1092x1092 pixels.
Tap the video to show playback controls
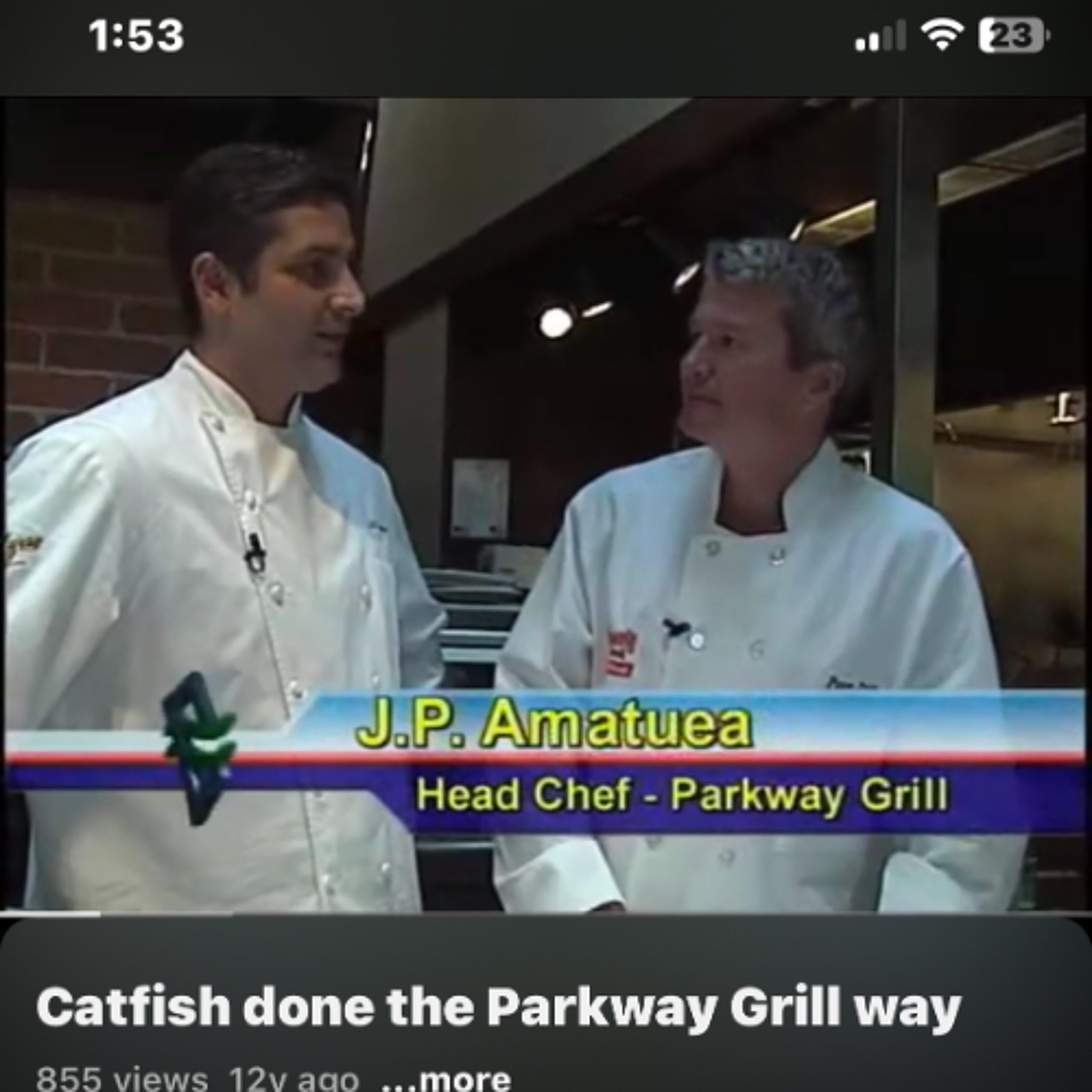click(x=546, y=452)
